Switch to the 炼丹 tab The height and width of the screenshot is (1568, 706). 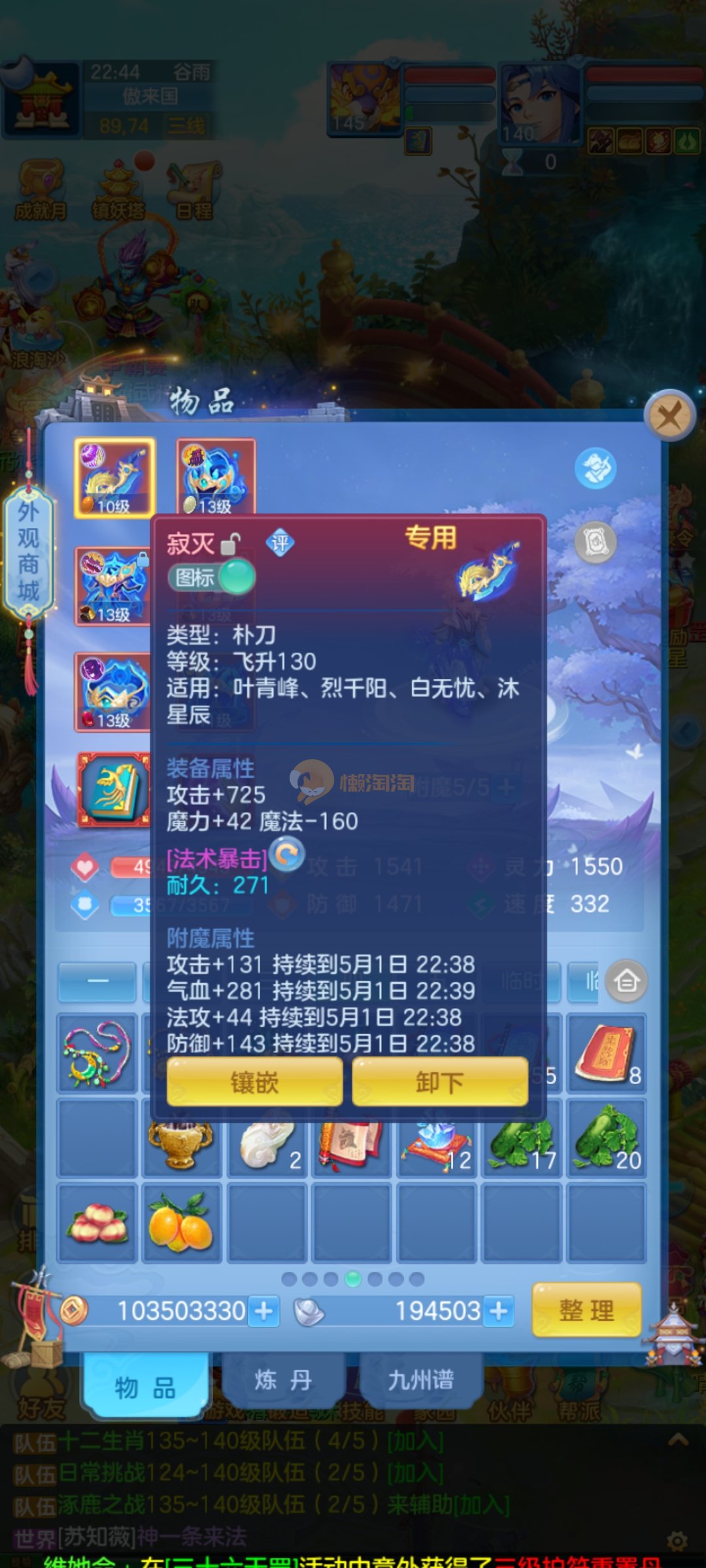282,1380
